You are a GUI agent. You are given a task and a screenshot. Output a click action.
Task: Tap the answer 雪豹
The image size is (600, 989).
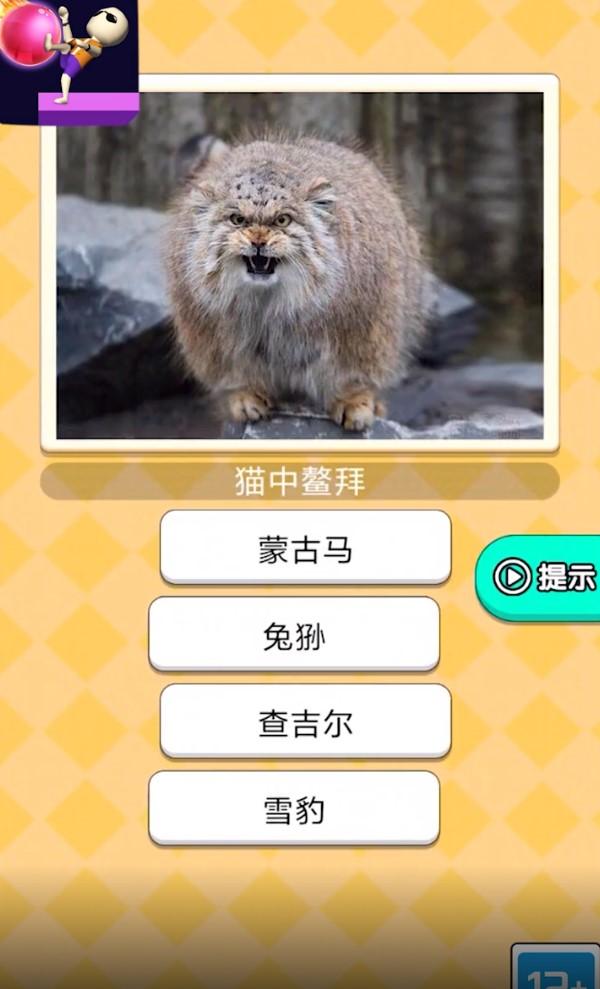tap(294, 808)
